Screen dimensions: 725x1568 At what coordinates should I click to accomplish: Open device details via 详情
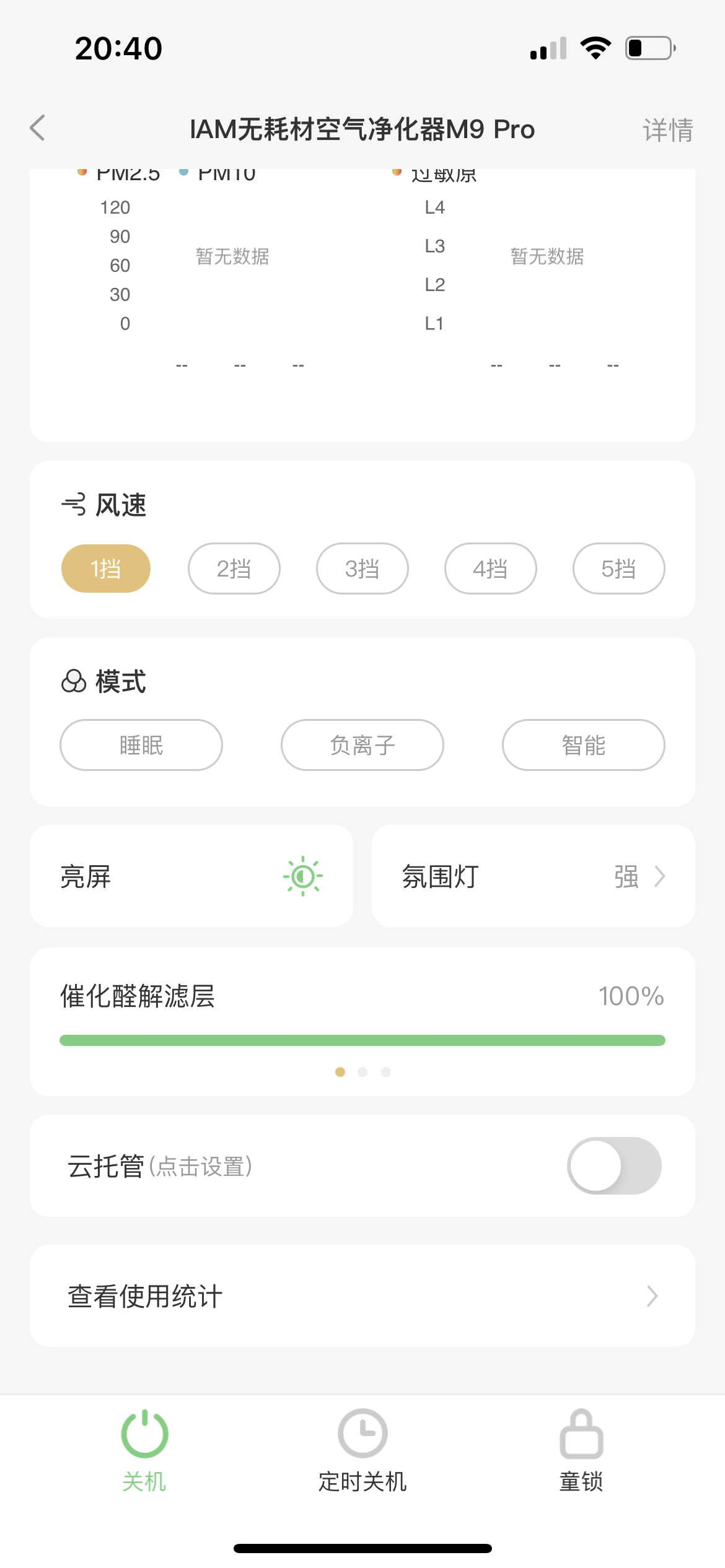(667, 129)
